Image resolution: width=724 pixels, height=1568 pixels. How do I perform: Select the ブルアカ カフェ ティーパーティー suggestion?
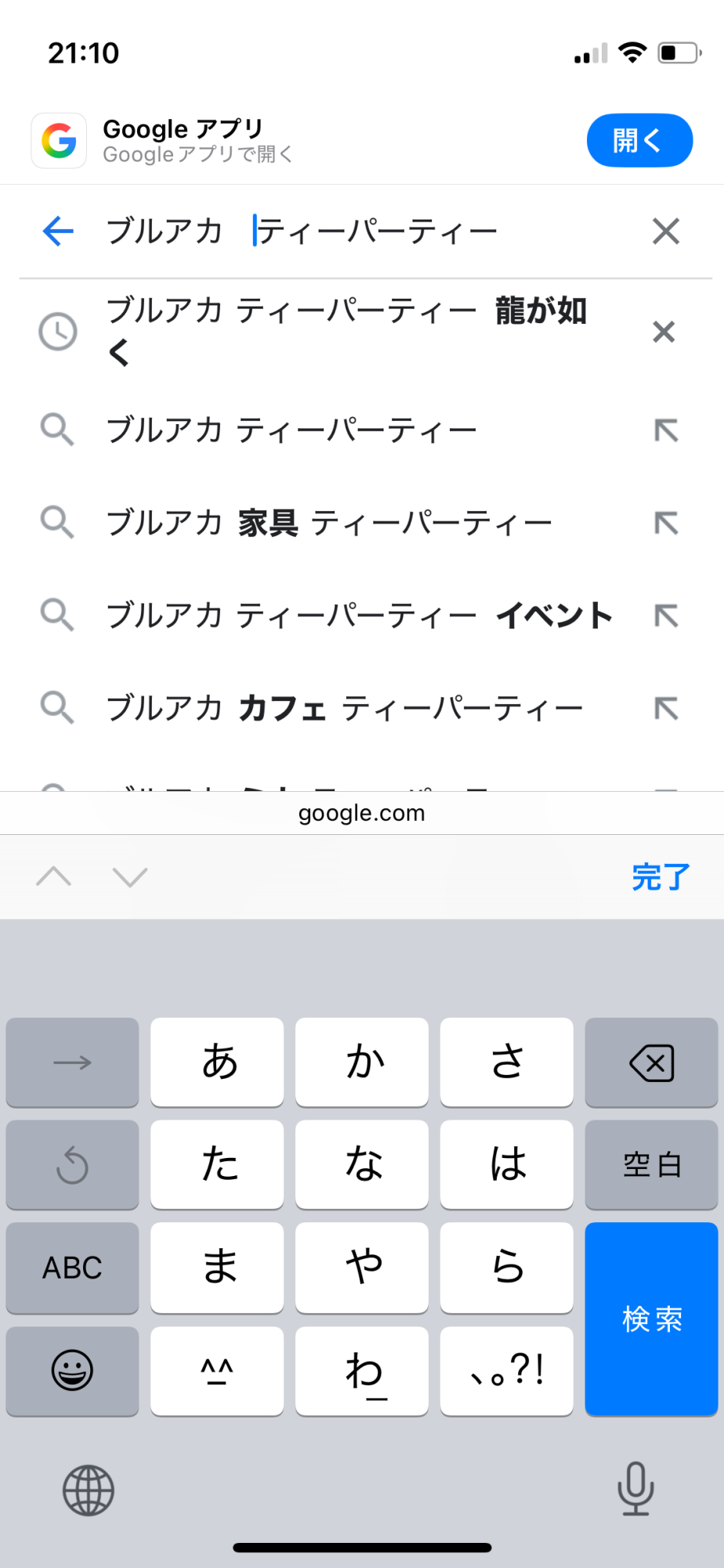pyautogui.click(x=345, y=708)
